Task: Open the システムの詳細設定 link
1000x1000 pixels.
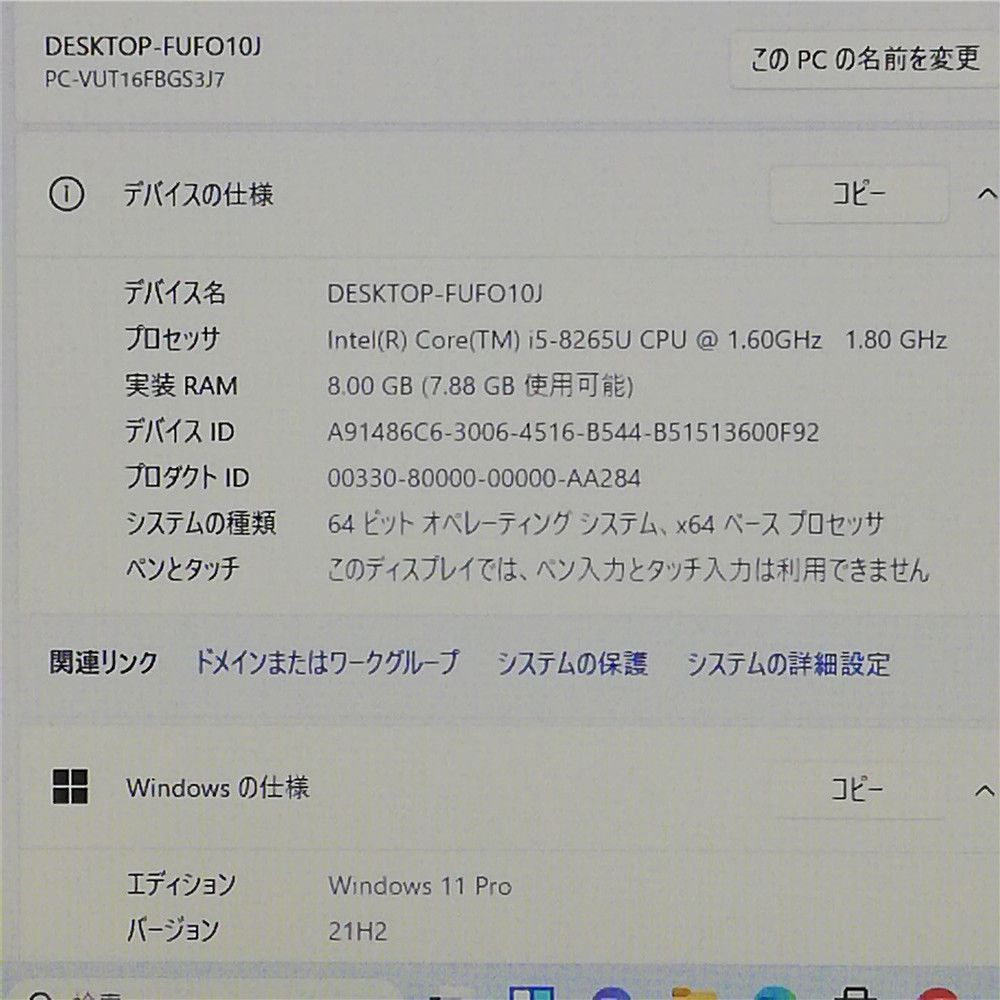Action: click(x=788, y=662)
